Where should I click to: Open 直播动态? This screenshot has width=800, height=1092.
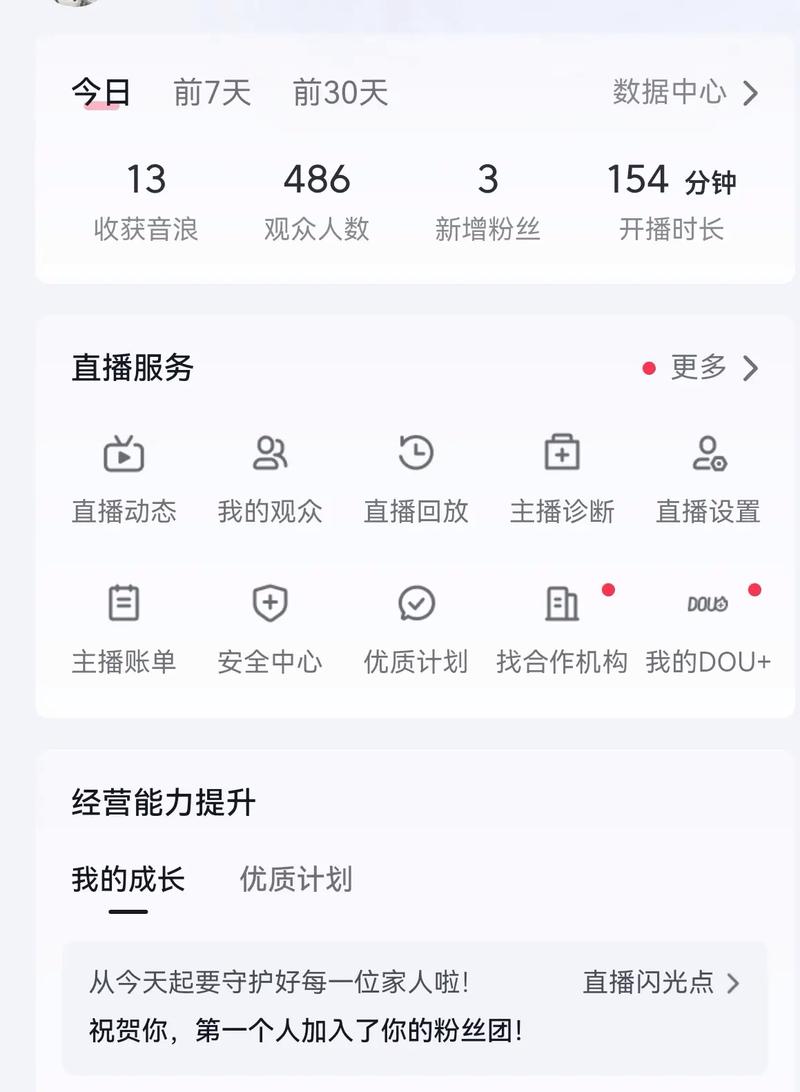[x=124, y=478]
